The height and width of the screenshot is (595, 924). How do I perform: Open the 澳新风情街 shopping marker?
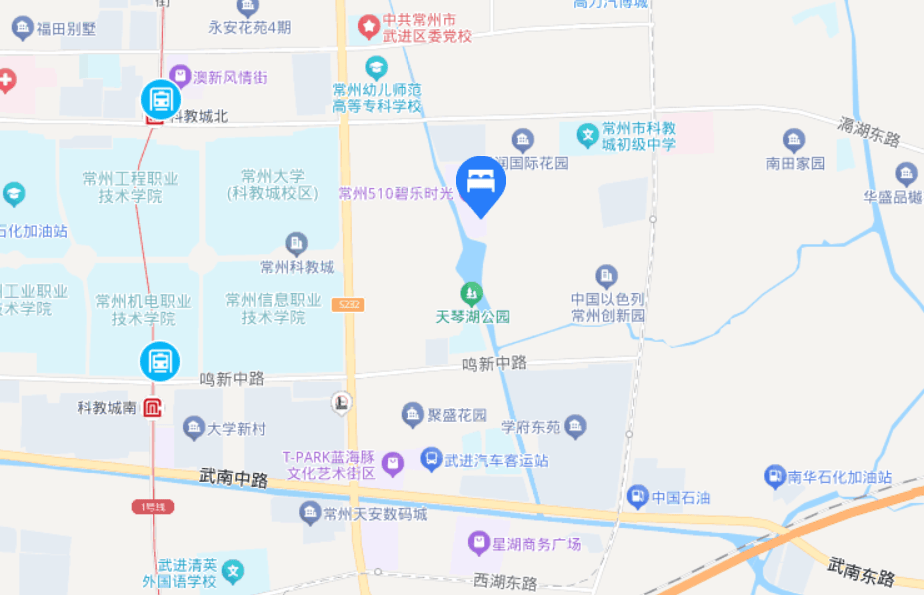tap(180, 75)
